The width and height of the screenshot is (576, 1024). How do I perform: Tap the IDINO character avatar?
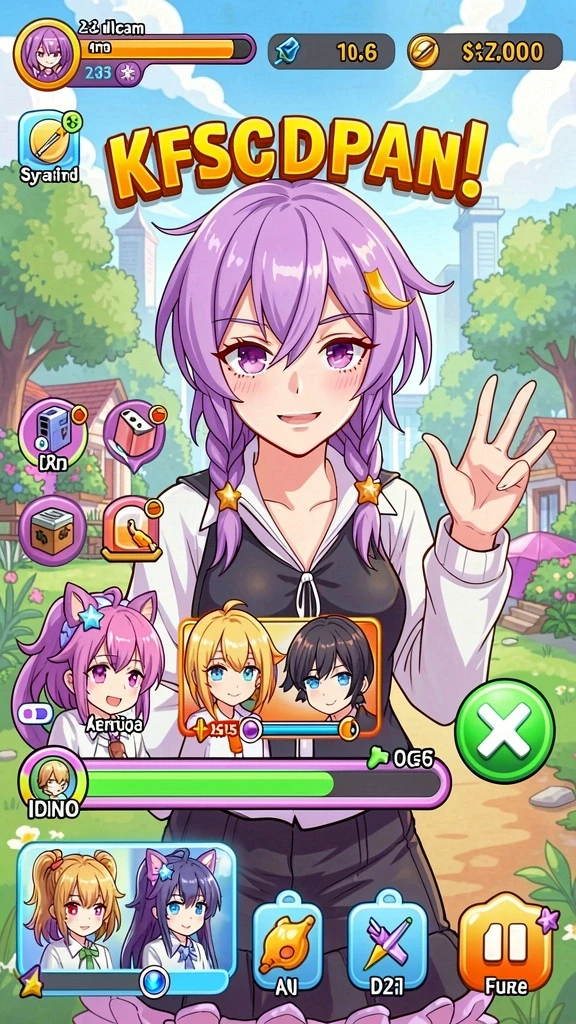coord(52,779)
